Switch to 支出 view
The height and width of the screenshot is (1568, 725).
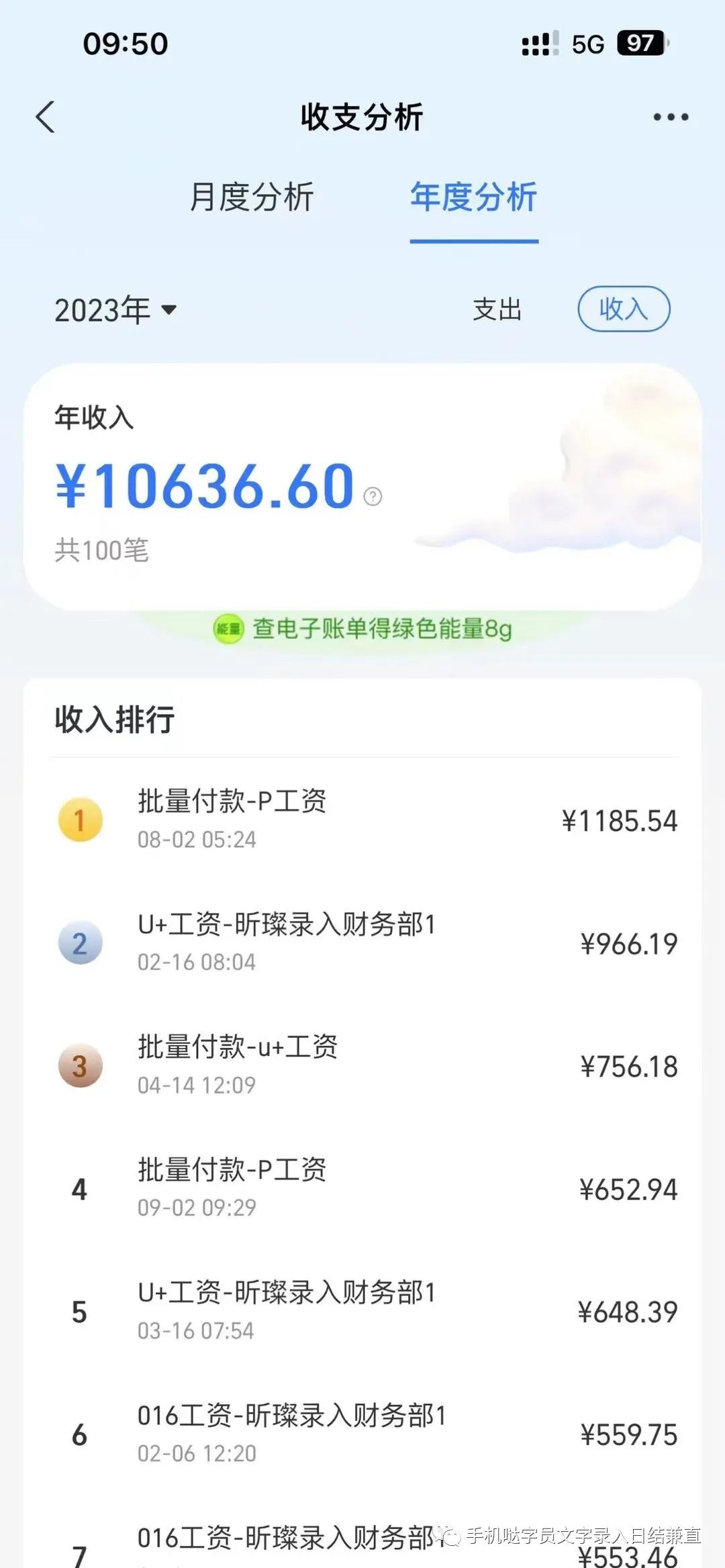(497, 309)
